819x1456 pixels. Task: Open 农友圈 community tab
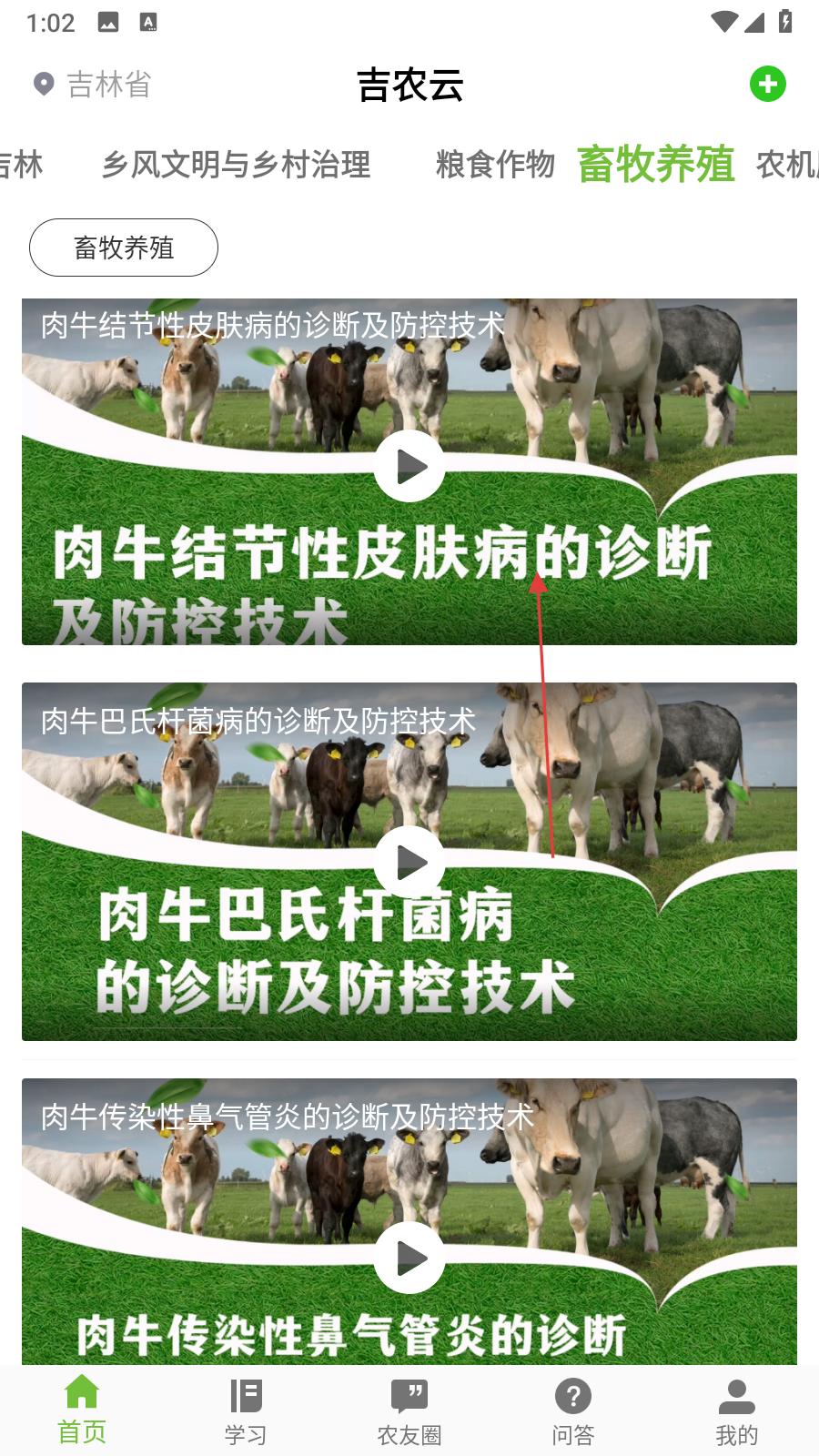click(x=409, y=1409)
